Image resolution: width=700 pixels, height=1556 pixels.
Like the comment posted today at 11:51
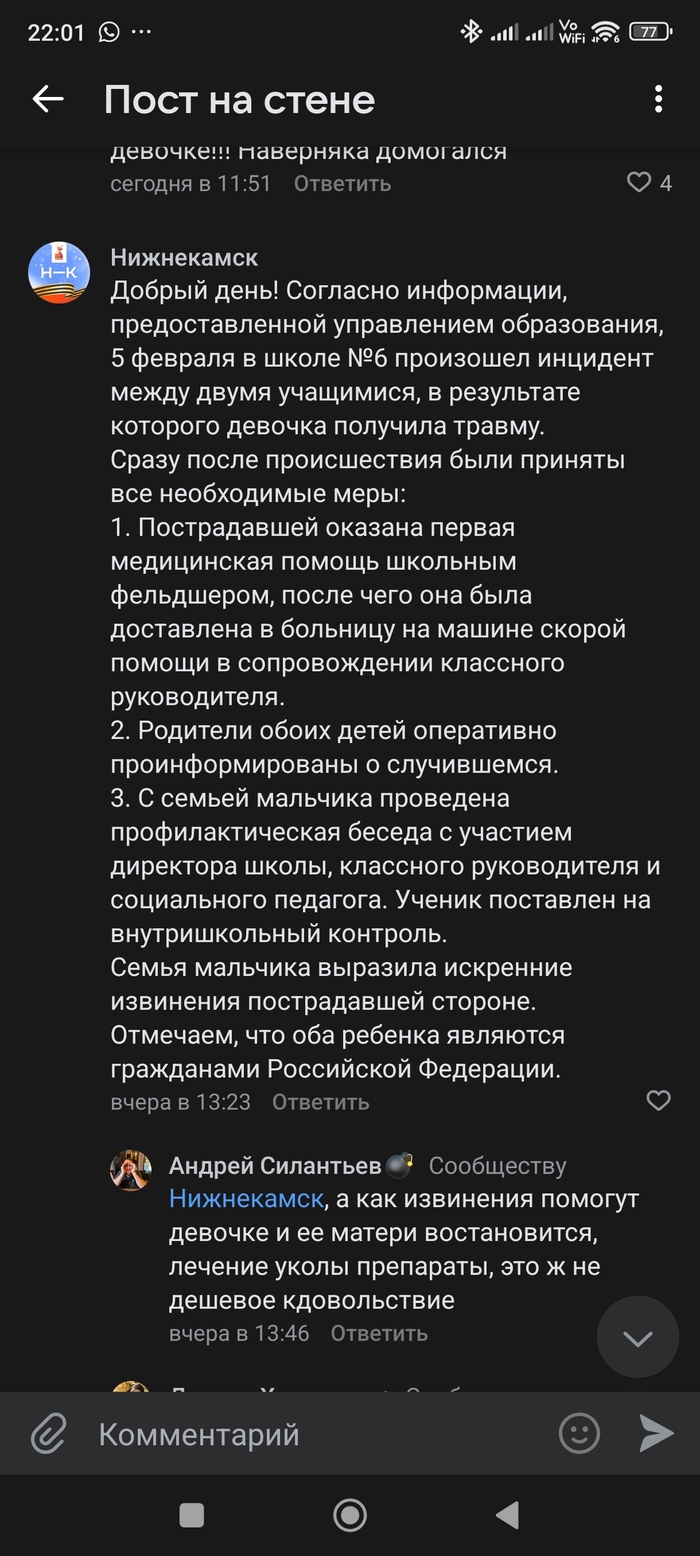[639, 183]
